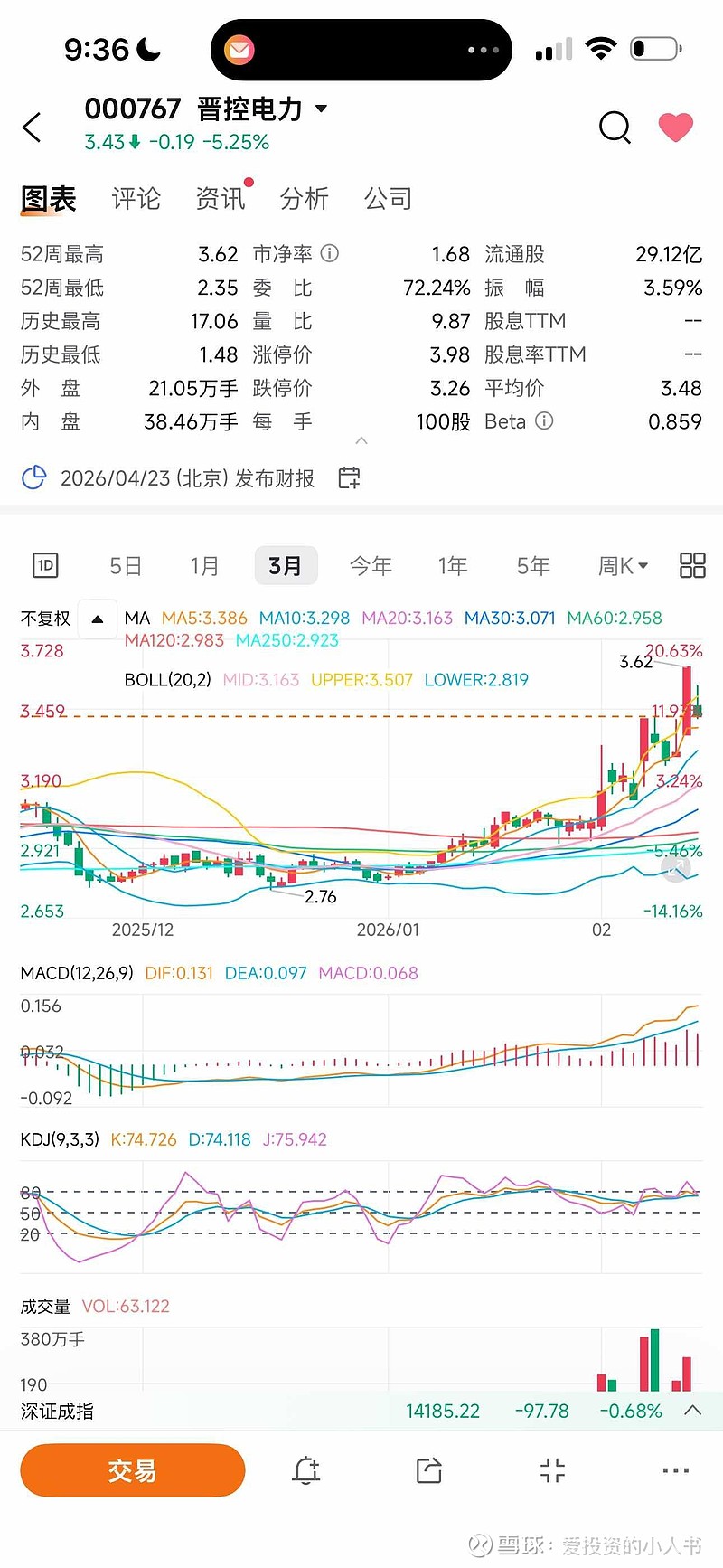This screenshot has height=1568, width=723.
Task: Open the stock name dropdown for 晋控电力
Action: (321, 109)
